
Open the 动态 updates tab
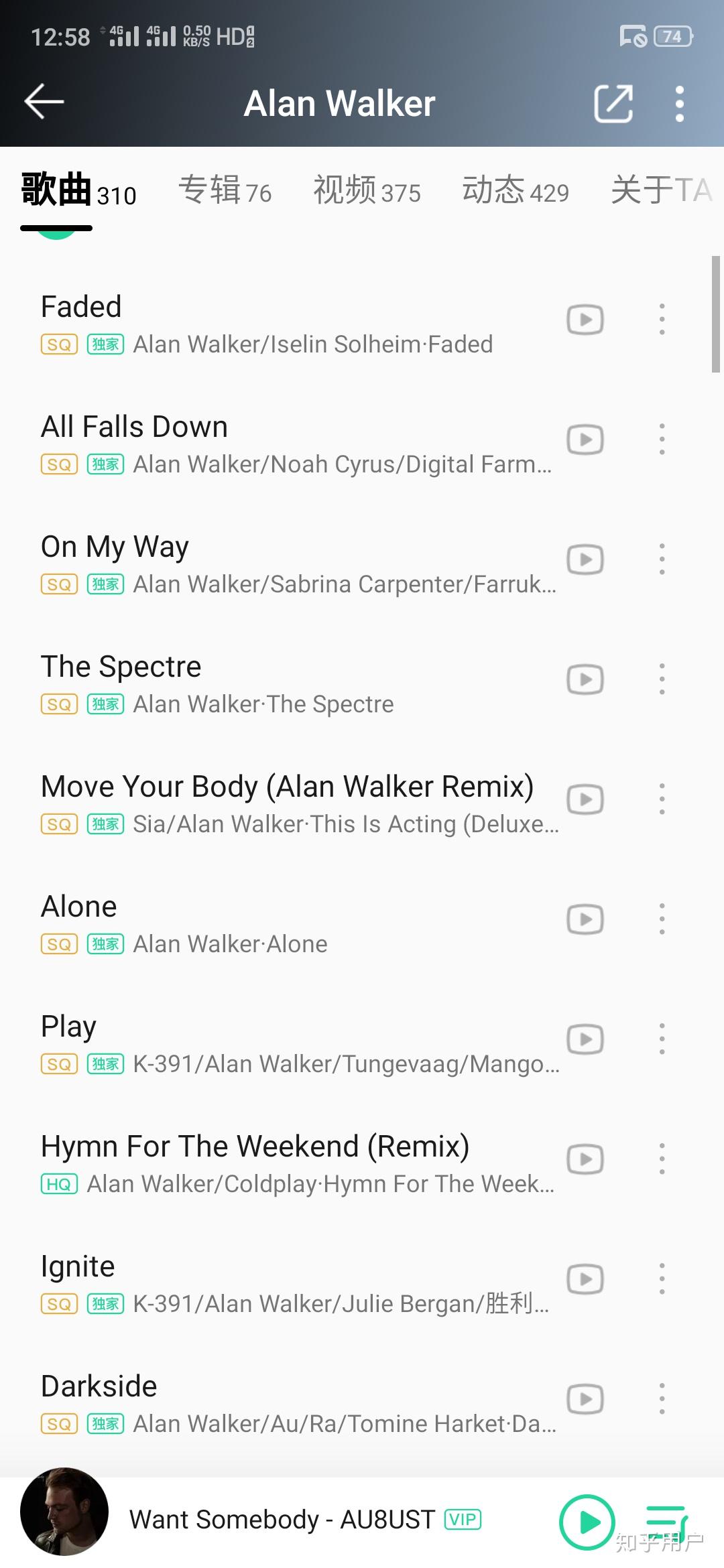(515, 190)
